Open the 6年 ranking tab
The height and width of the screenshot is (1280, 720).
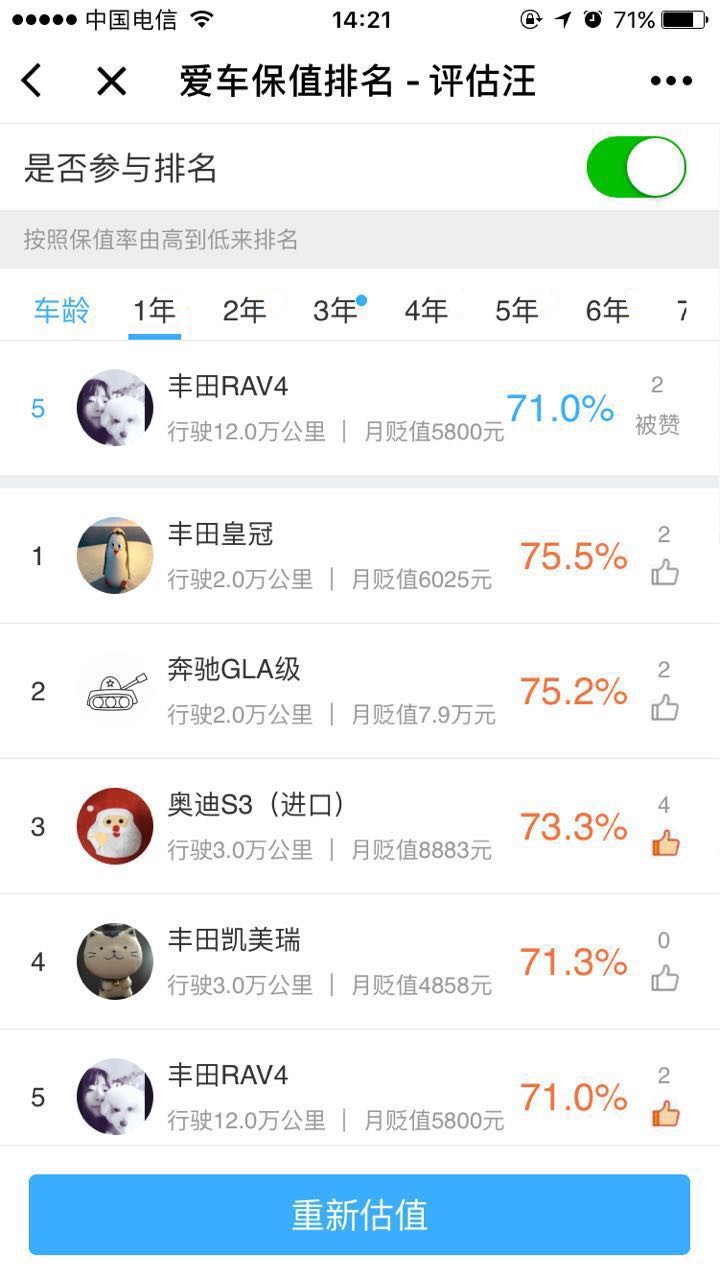[607, 311]
